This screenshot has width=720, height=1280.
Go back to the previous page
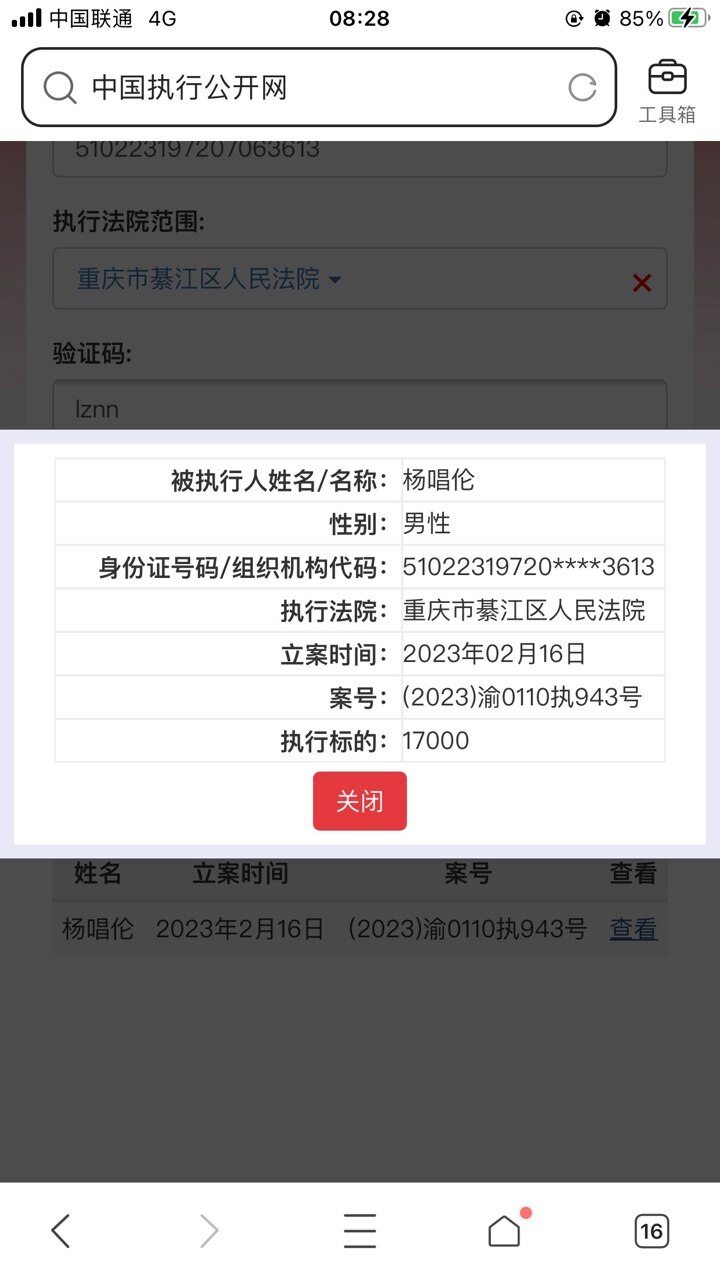(61, 1231)
